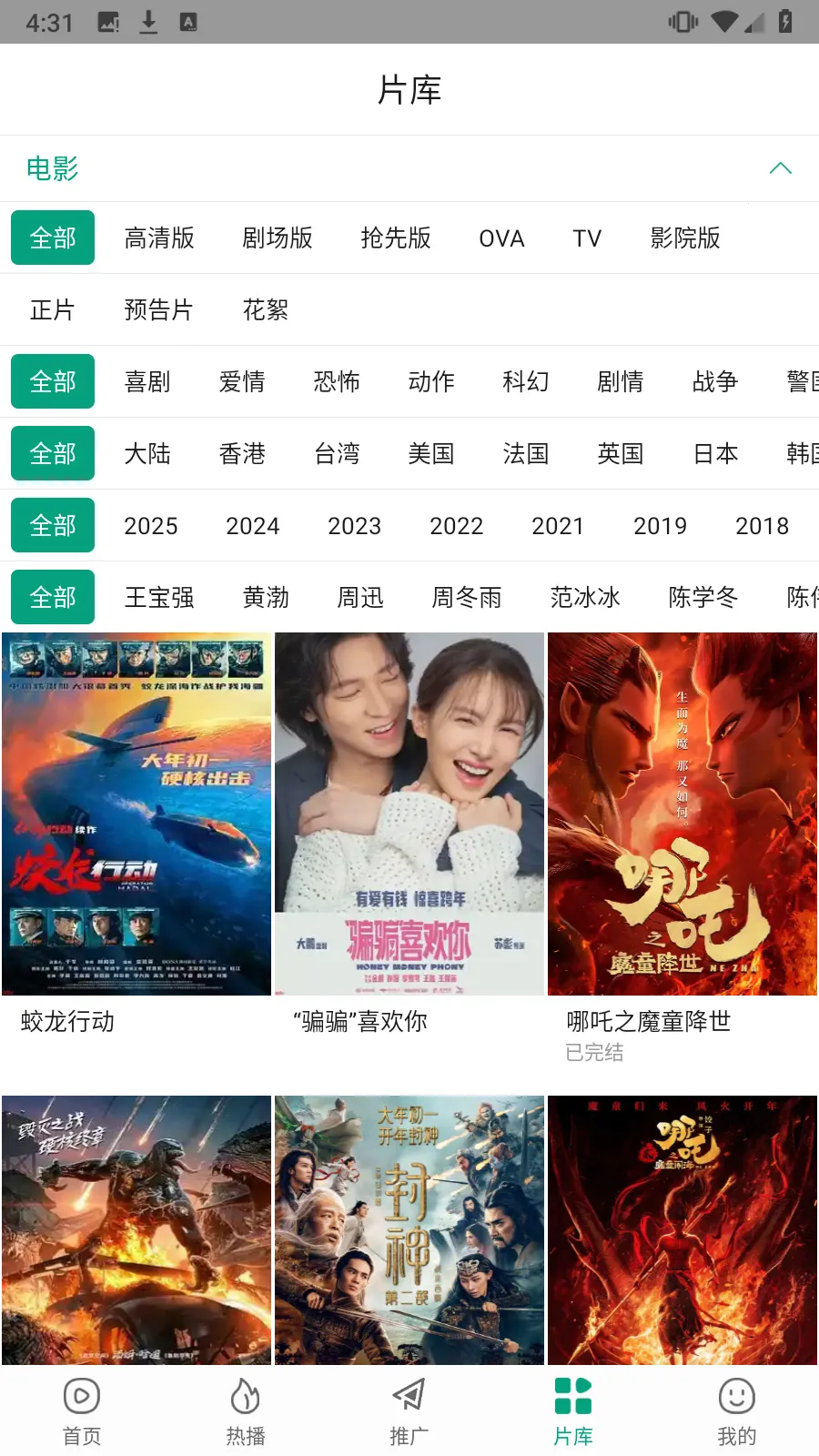Go to the 首页 tab

click(82, 1410)
